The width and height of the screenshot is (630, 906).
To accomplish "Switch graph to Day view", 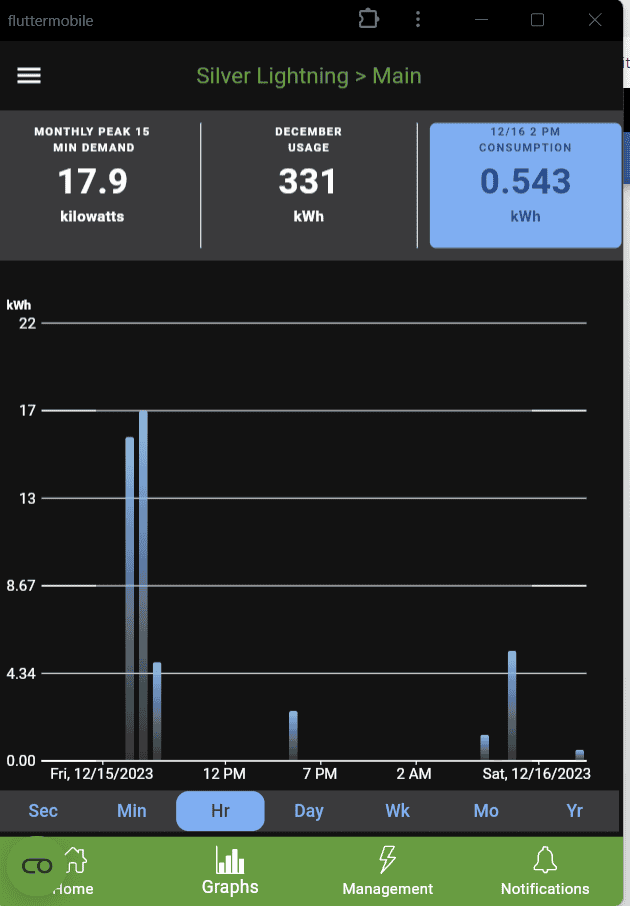I will [309, 811].
